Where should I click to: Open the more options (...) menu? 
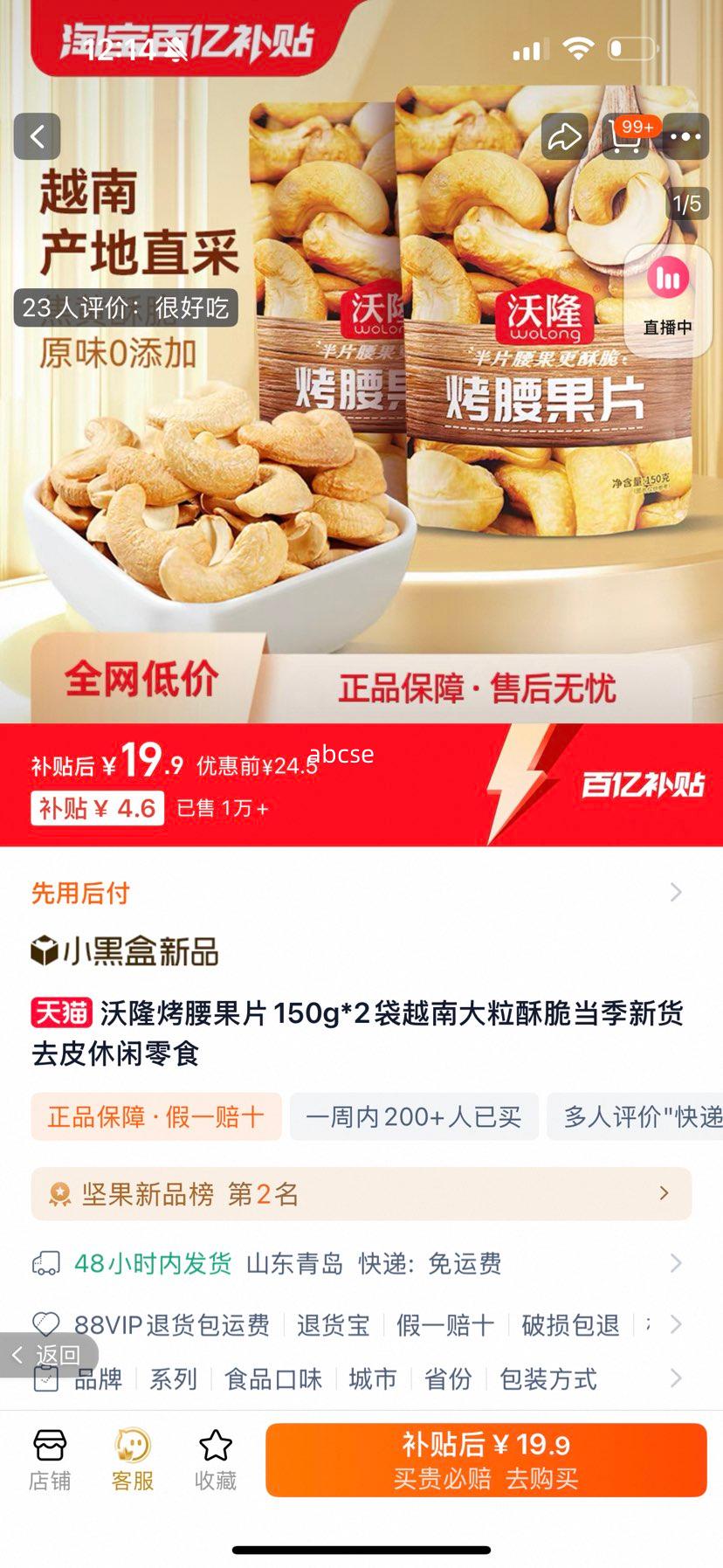click(x=686, y=137)
